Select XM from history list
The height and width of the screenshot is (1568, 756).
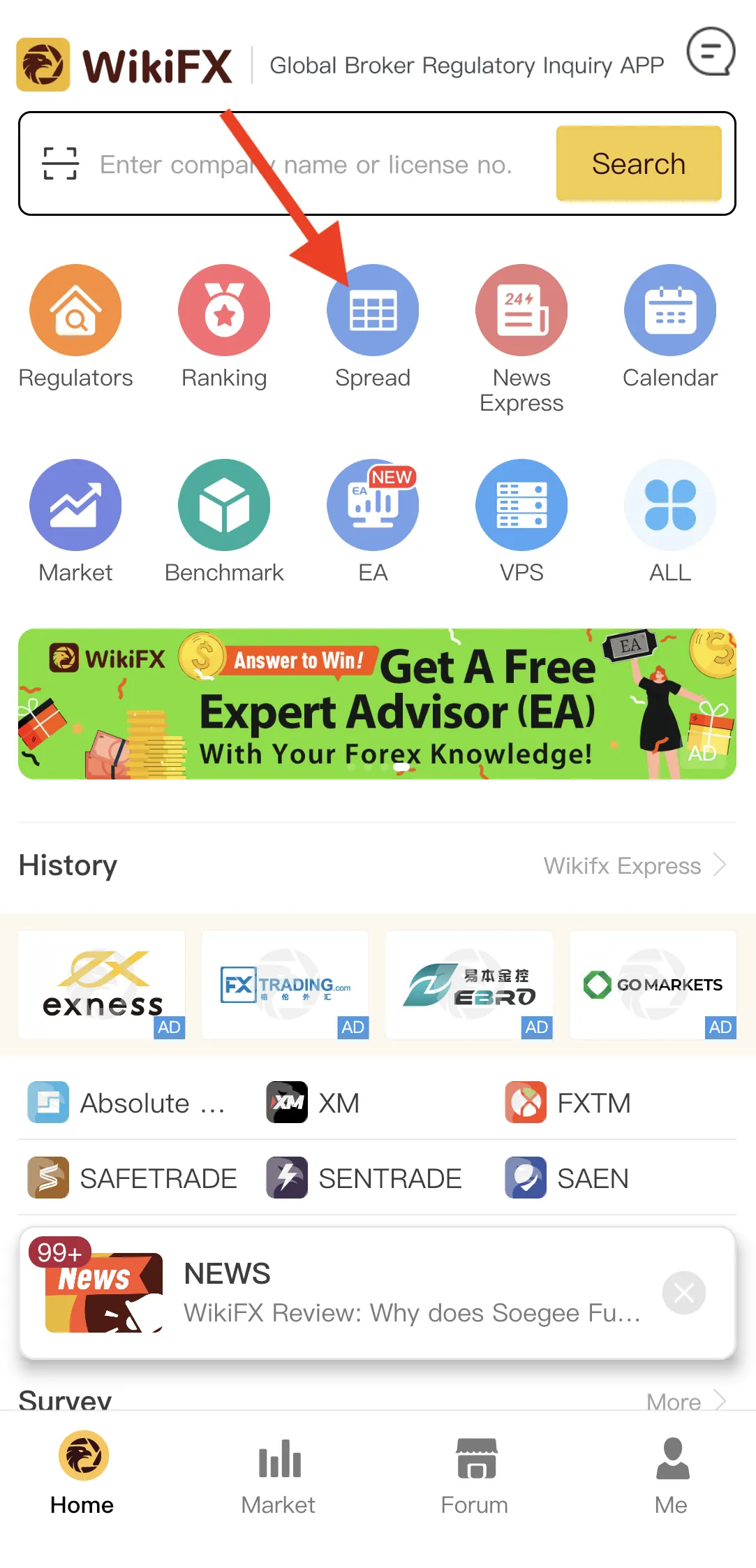(313, 1103)
